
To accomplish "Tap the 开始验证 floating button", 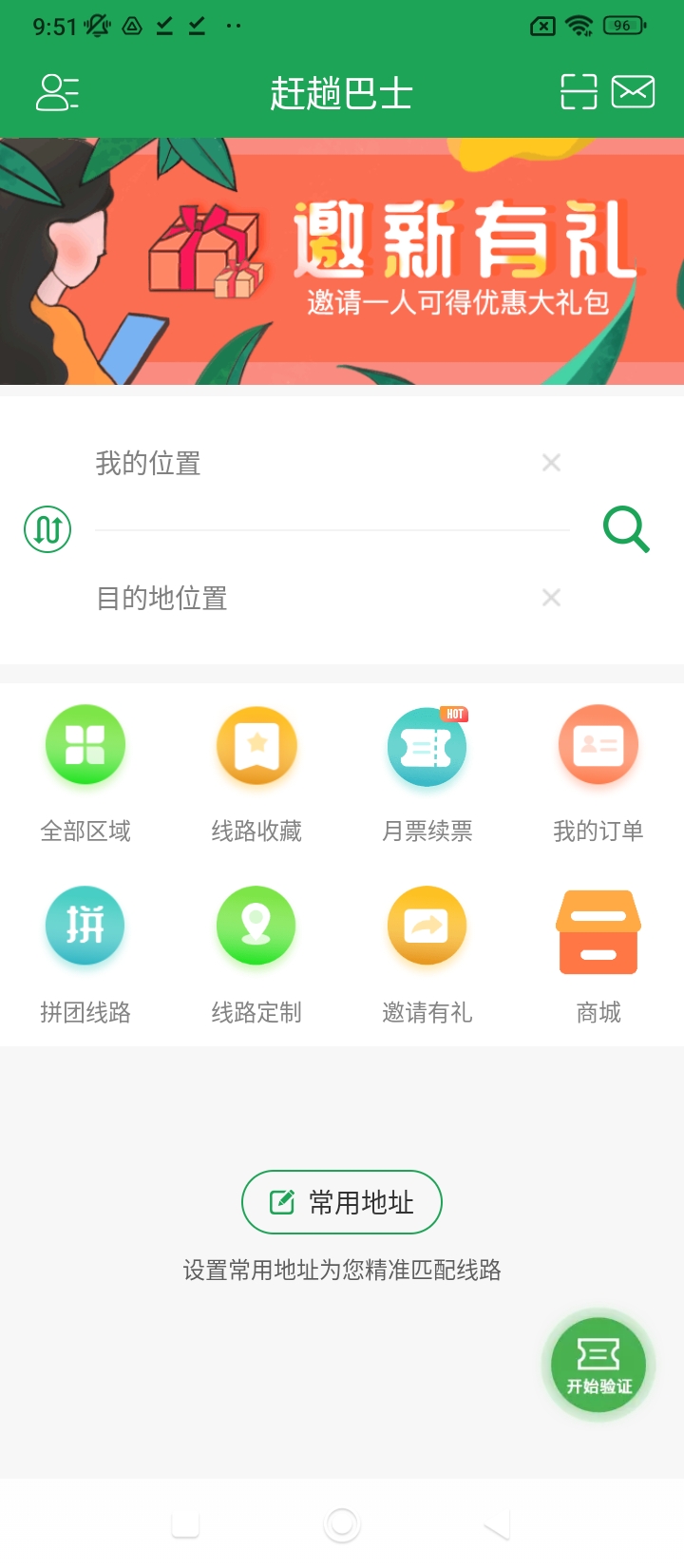I will coord(598,1366).
